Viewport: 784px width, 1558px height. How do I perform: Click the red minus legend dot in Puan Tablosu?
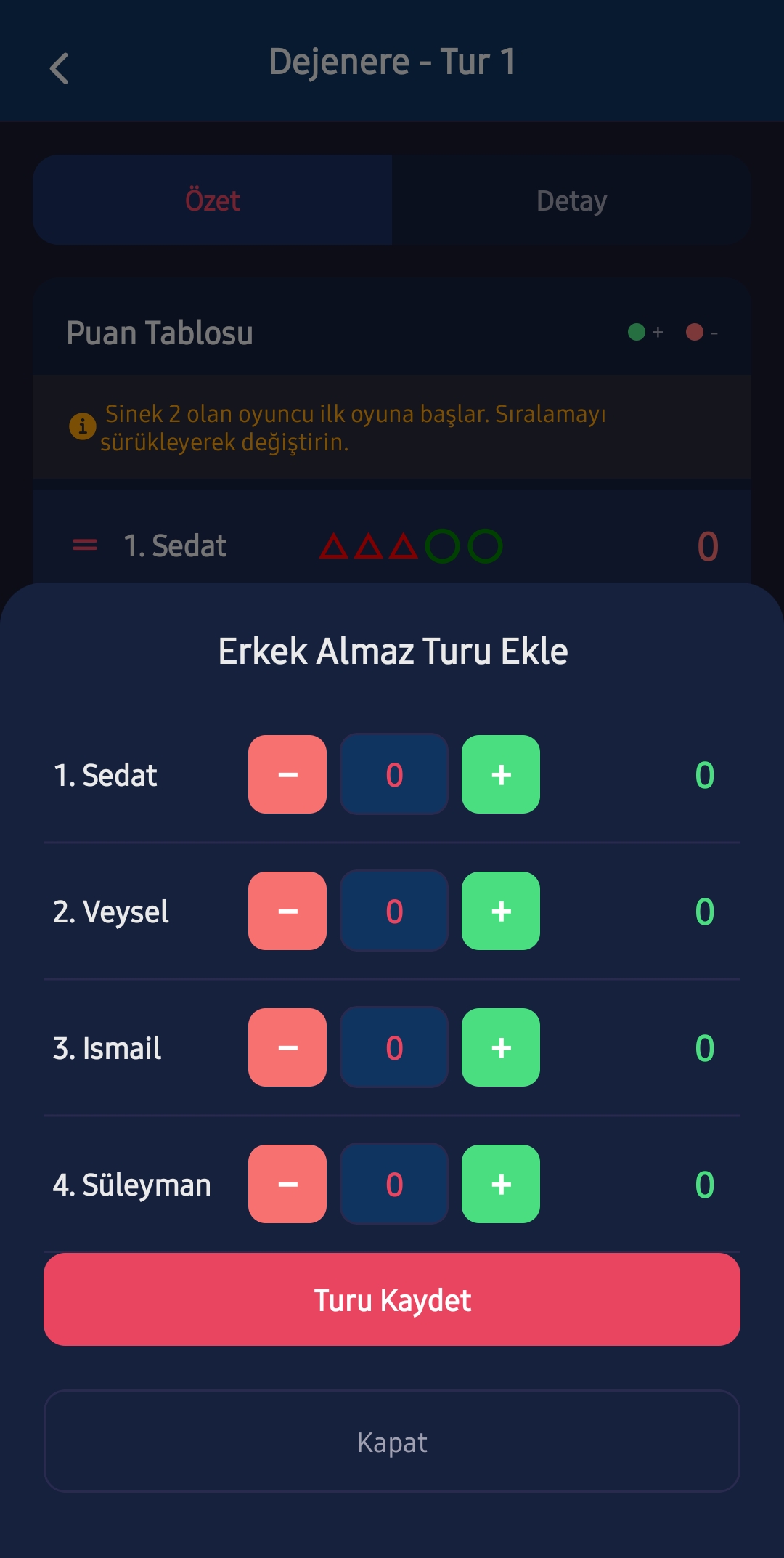pyautogui.click(x=695, y=332)
